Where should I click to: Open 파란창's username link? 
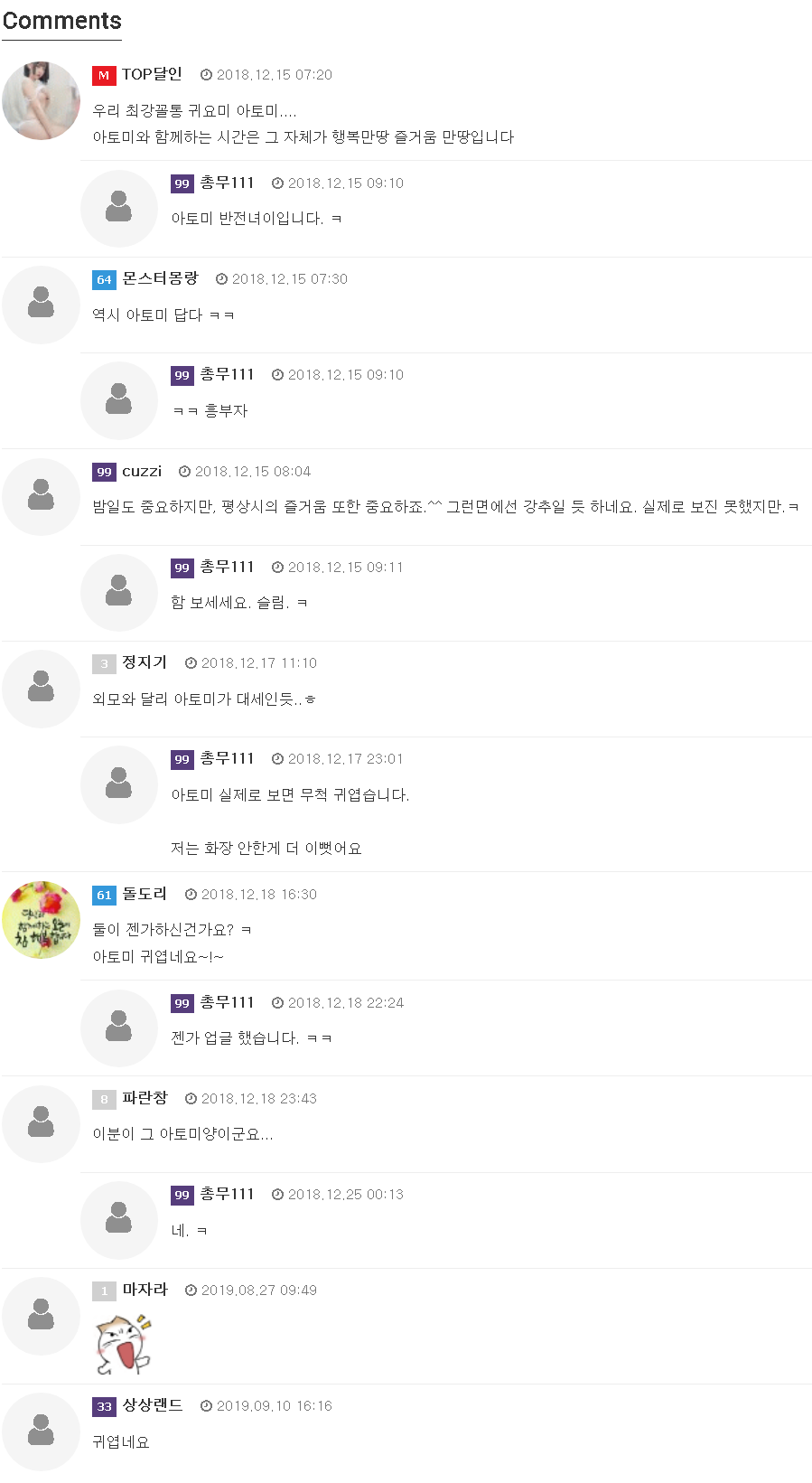click(145, 1098)
